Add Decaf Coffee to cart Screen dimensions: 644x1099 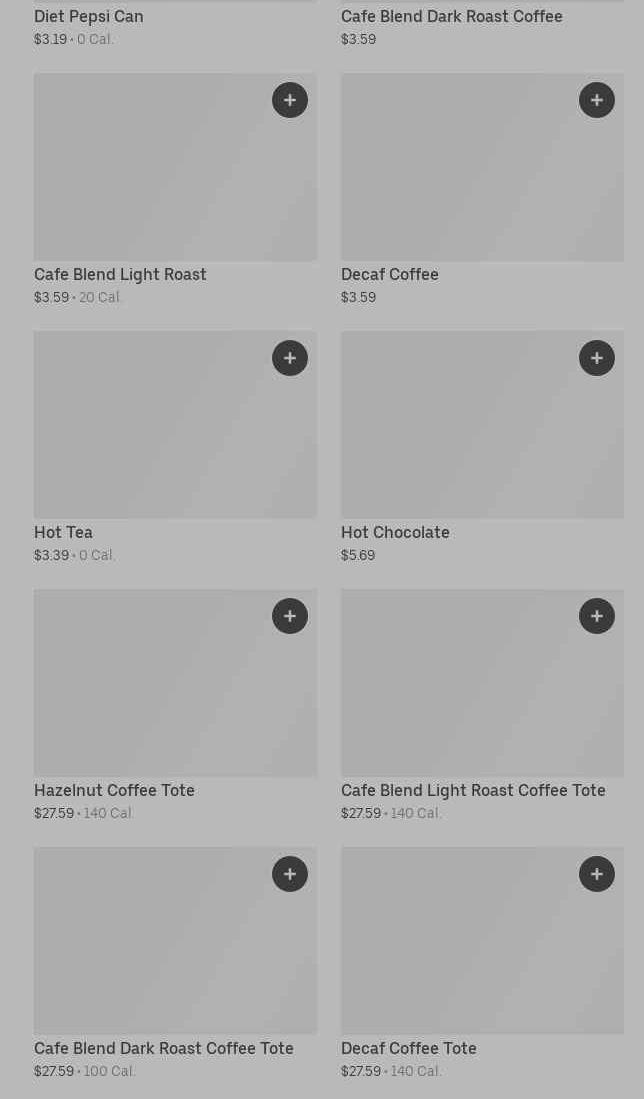click(597, 100)
